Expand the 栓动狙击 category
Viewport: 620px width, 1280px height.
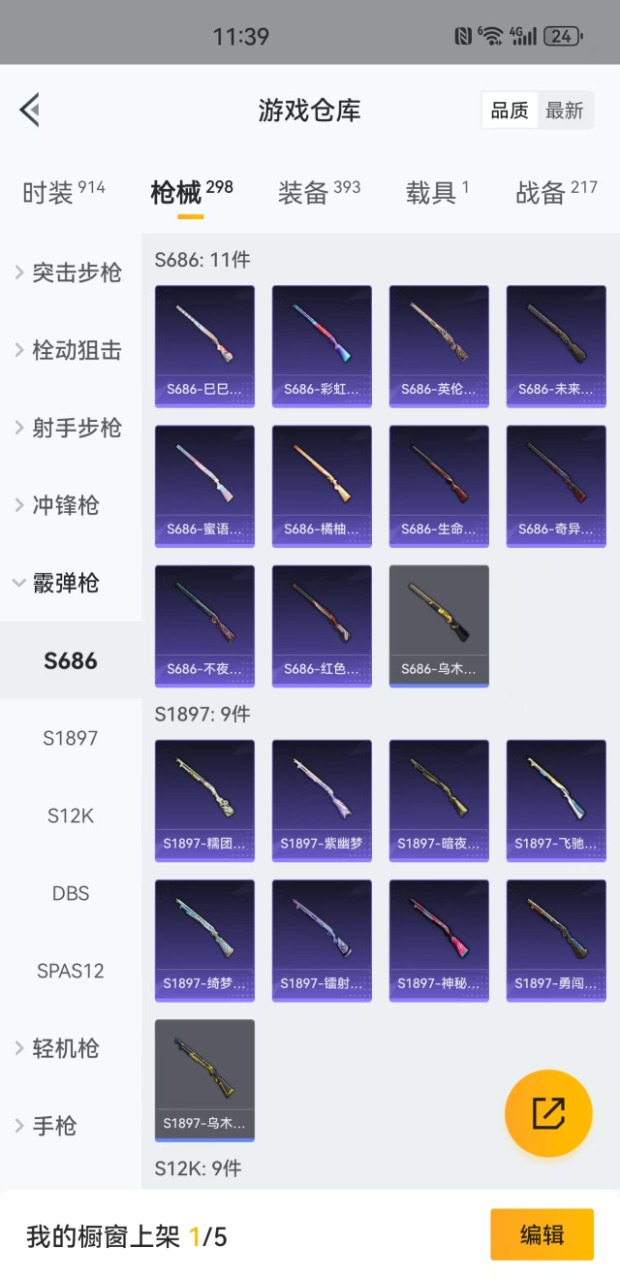click(x=70, y=350)
